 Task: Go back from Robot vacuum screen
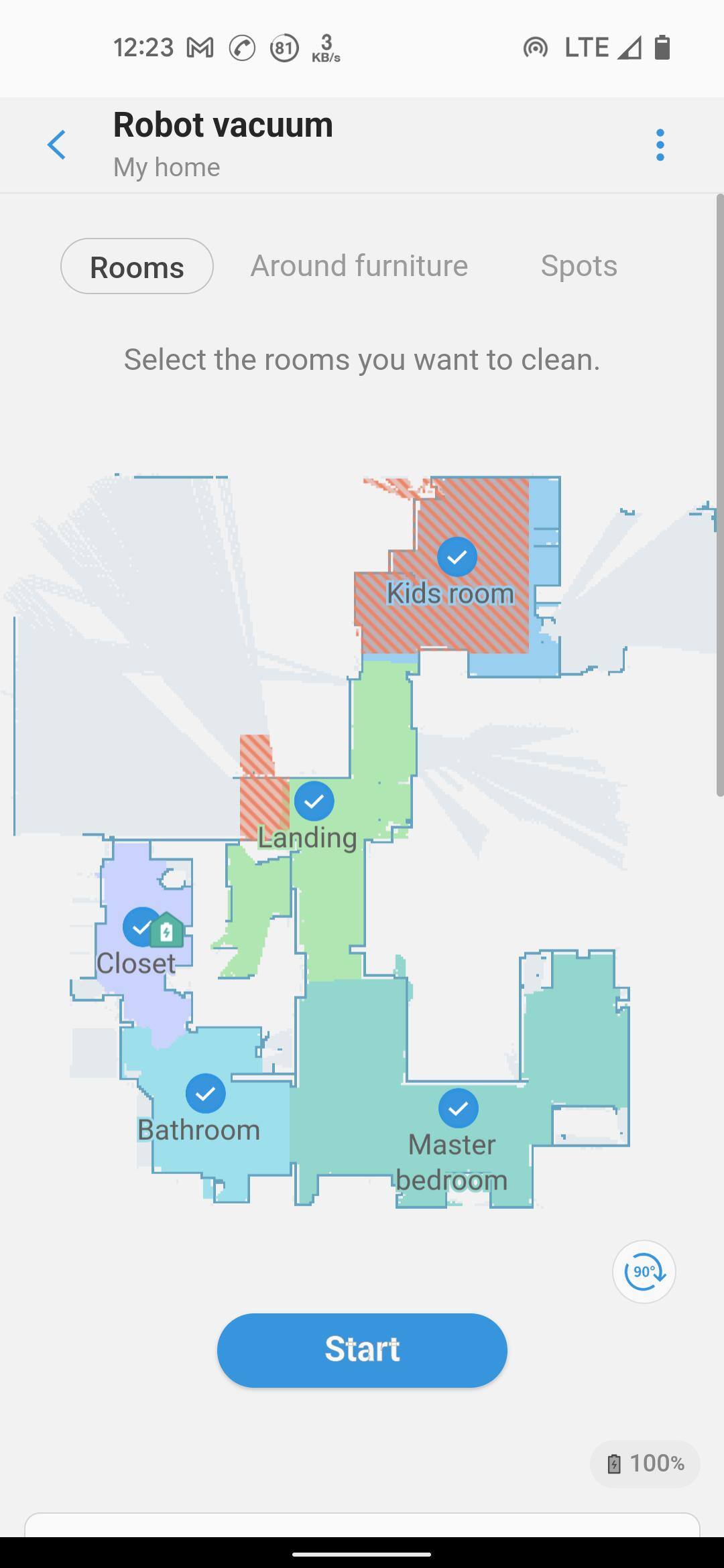57,145
